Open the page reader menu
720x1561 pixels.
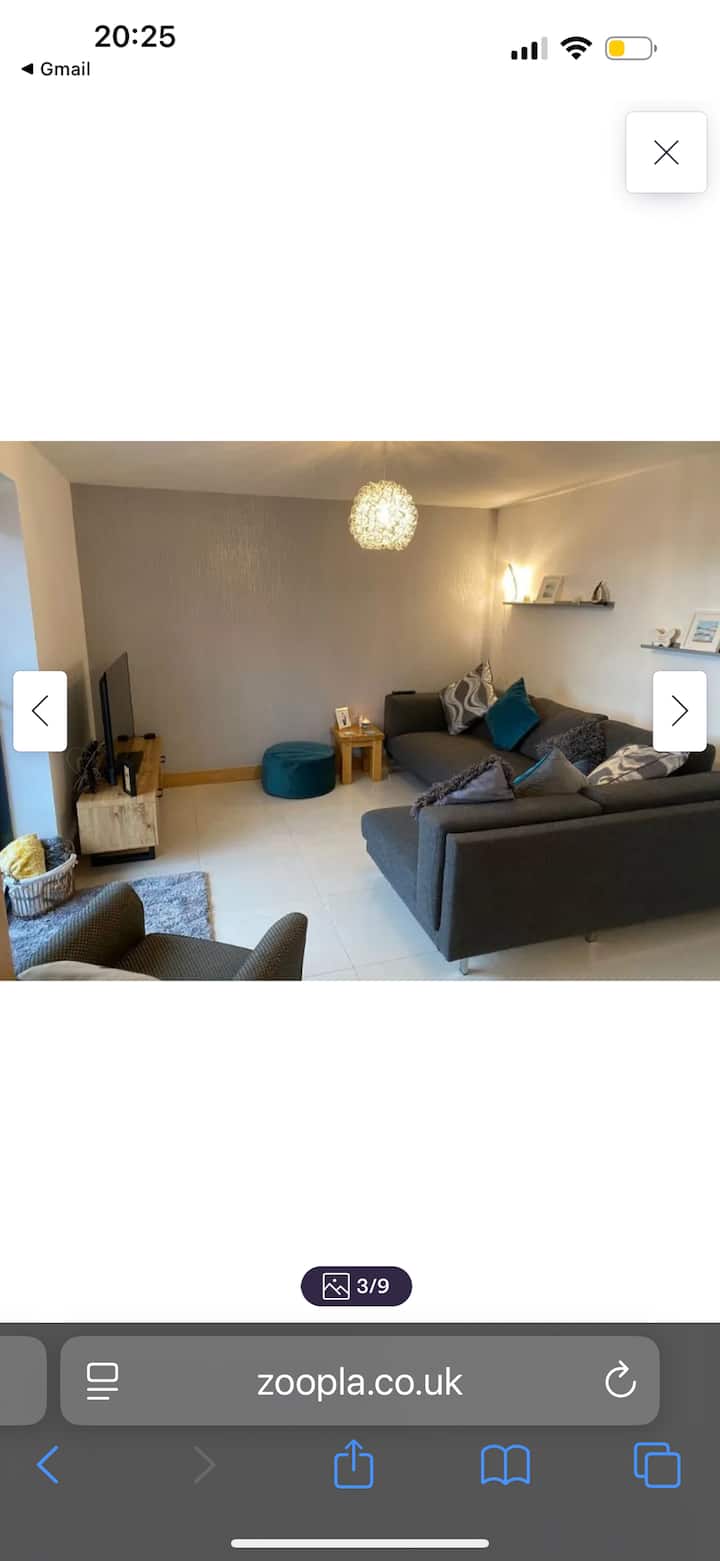pos(102,1381)
